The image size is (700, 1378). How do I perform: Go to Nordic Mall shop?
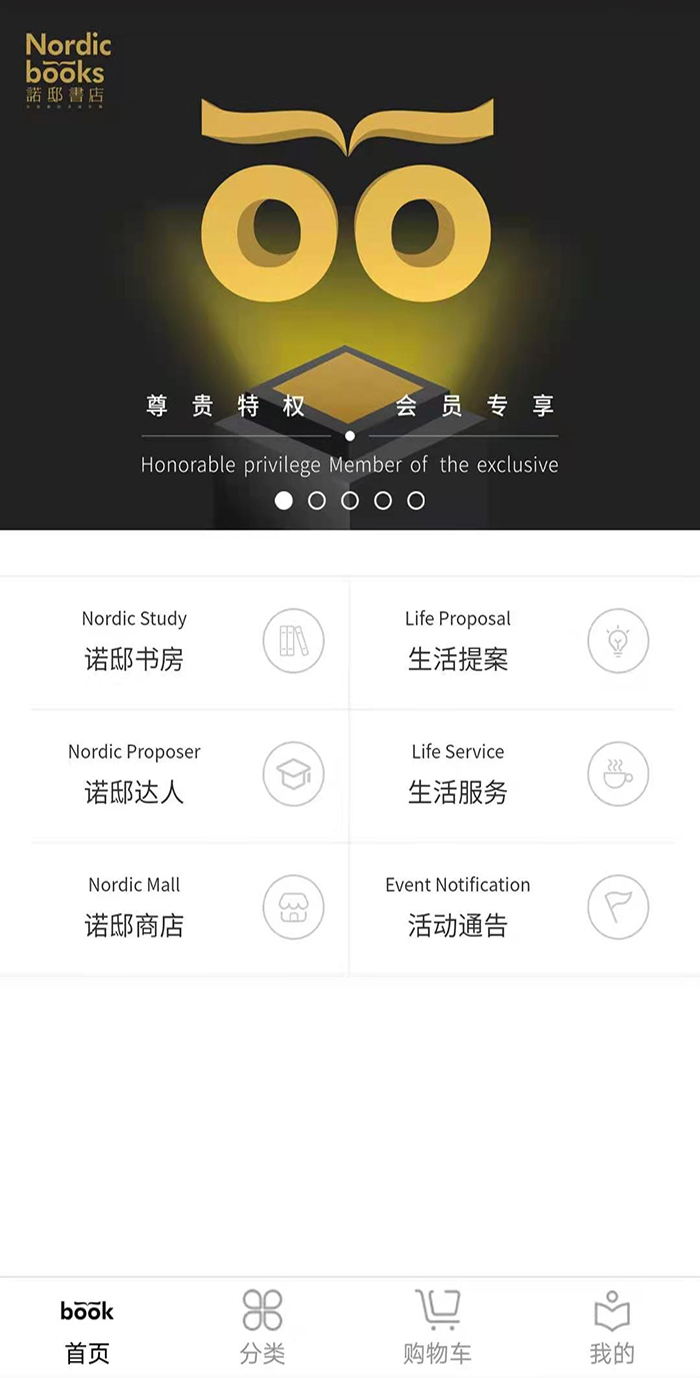(x=175, y=906)
